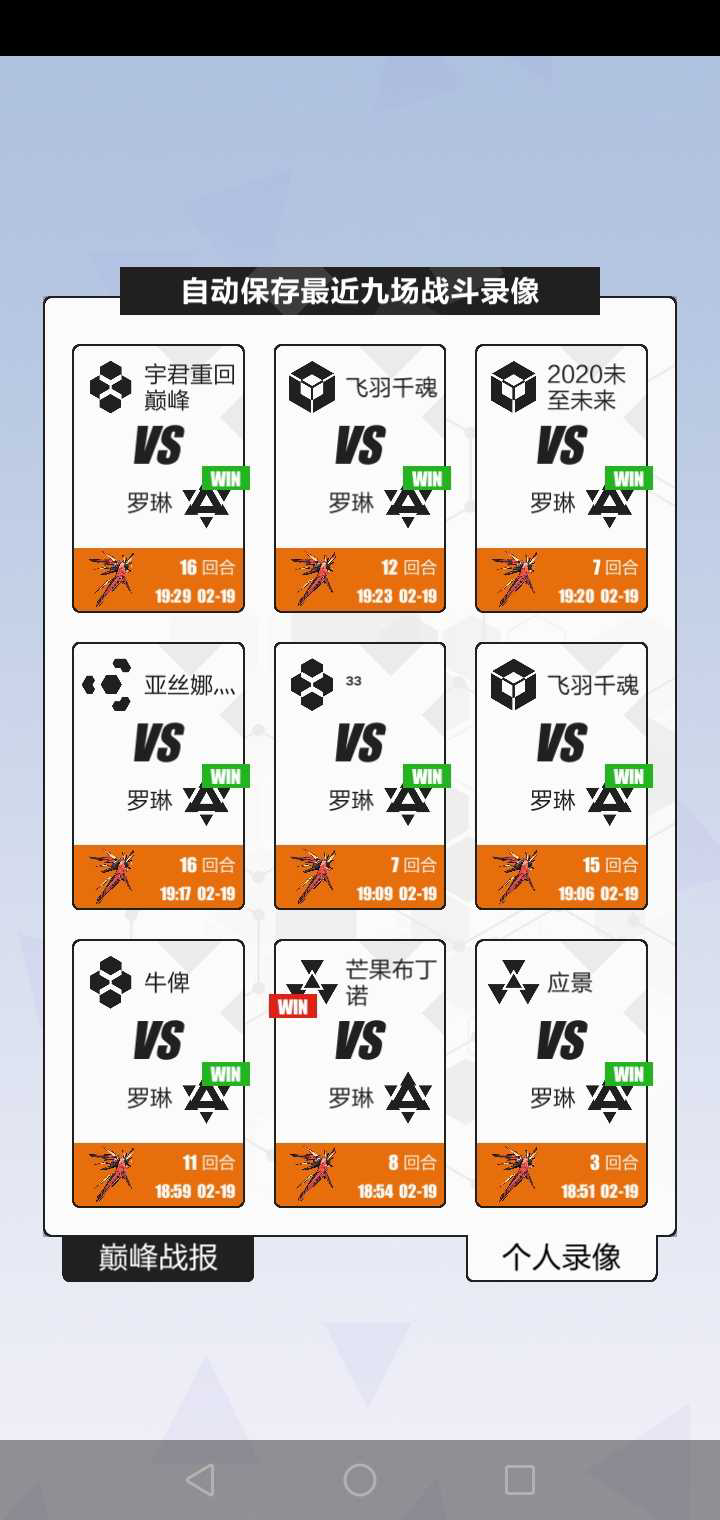720x1520 pixels.
Task: Open replay against 应景
Action: tap(561, 1073)
